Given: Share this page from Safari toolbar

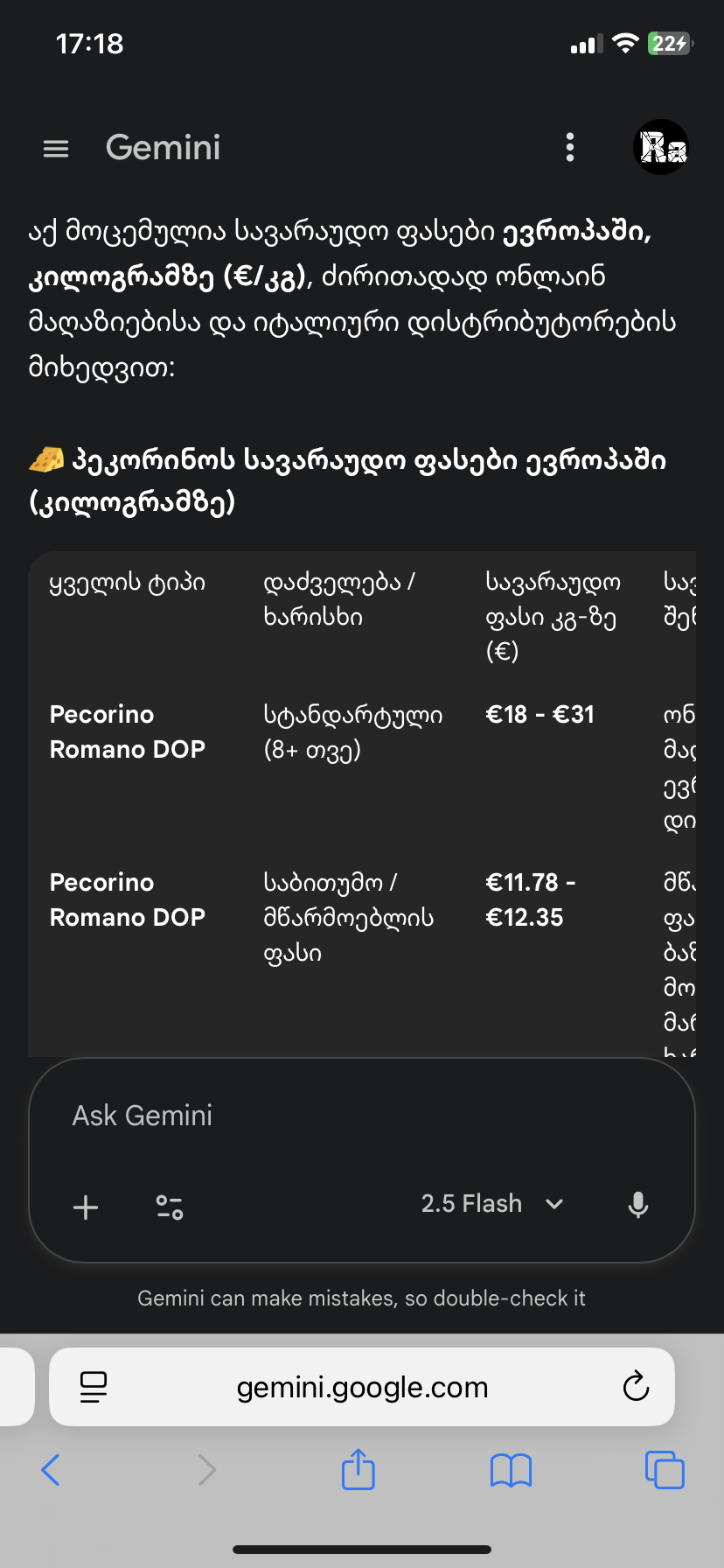Looking at the screenshot, I should point(359,1470).
